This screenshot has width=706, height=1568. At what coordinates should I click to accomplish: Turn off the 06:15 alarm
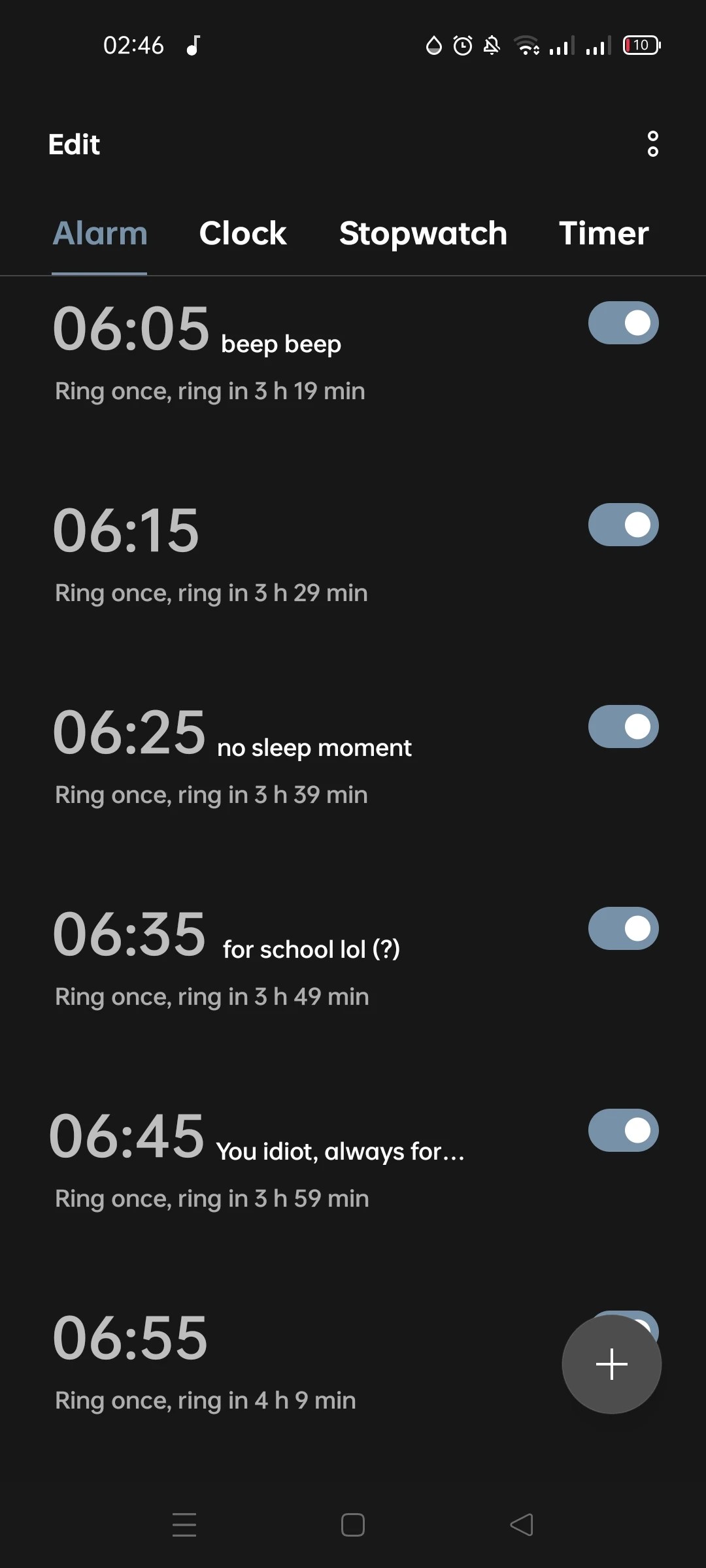(623, 524)
